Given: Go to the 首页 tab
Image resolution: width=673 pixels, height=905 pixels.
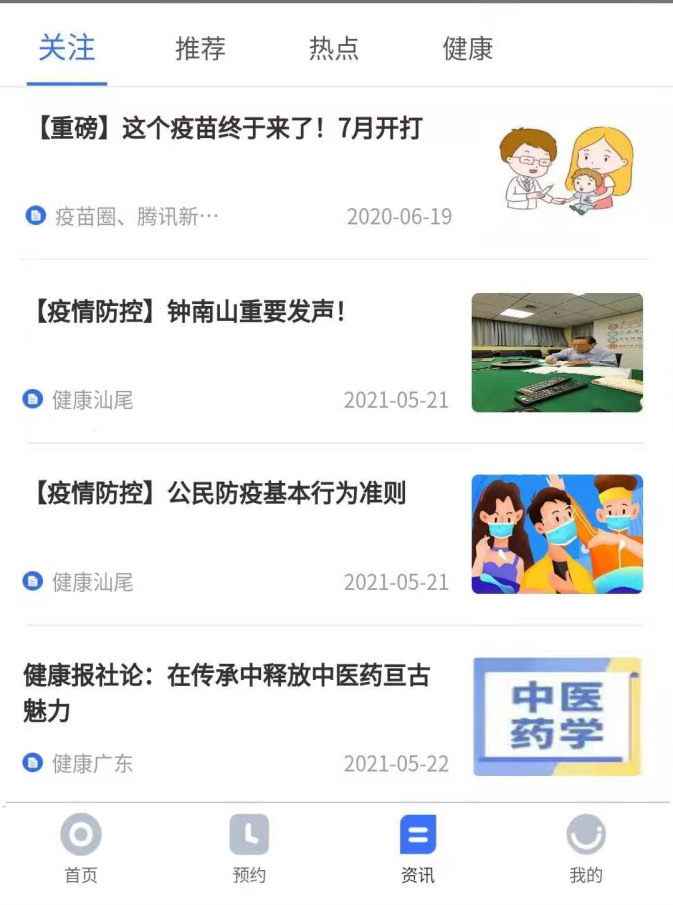Looking at the screenshot, I should click(81, 849).
